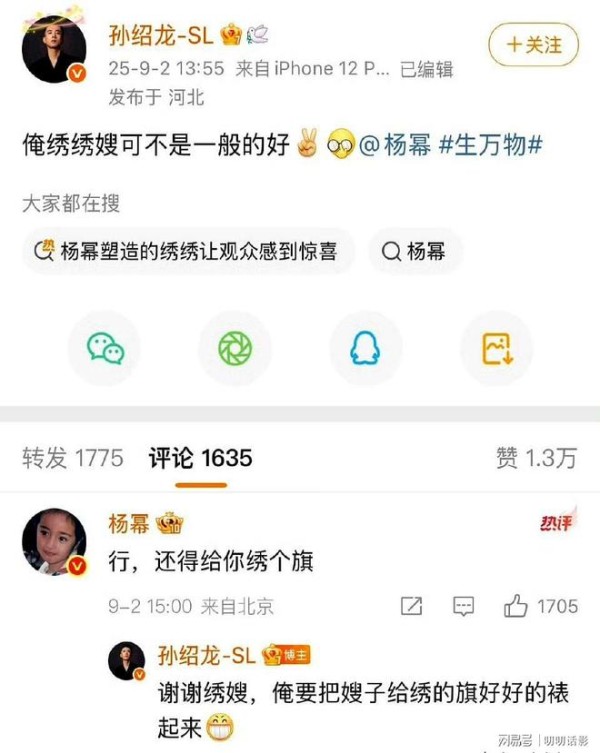This screenshot has height=753, width=600.
Task: Search 杨幂塑造的绣绣让观众感到惊喜 suggestion
Action: point(187,252)
